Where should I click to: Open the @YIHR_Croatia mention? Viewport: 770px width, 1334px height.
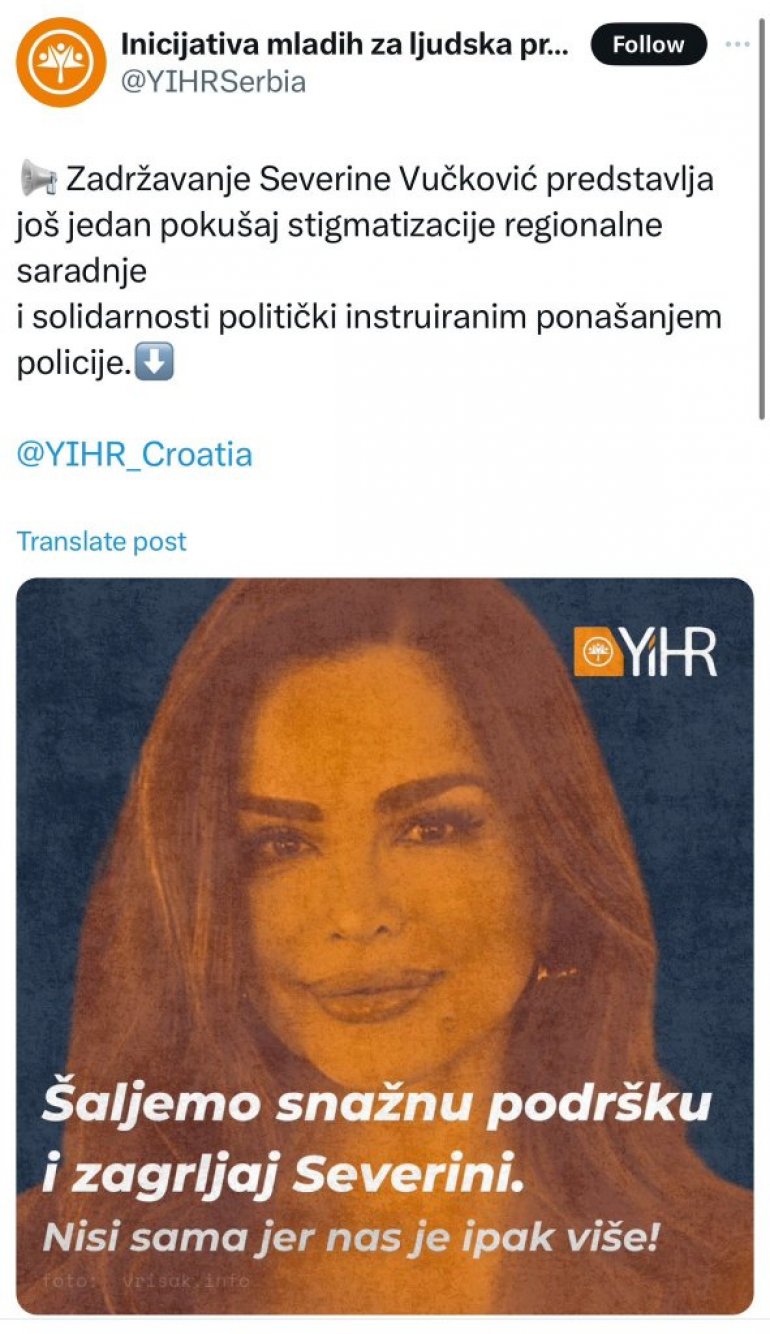pyautogui.click(x=134, y=455)
